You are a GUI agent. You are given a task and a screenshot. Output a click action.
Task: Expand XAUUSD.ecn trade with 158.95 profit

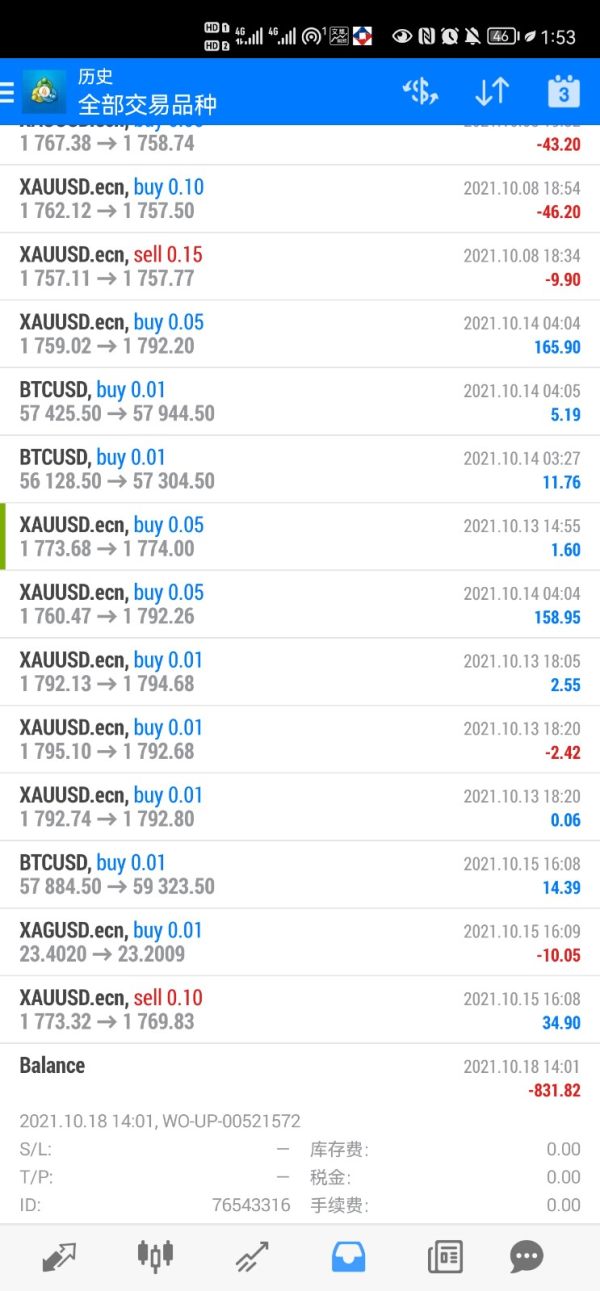300,604
